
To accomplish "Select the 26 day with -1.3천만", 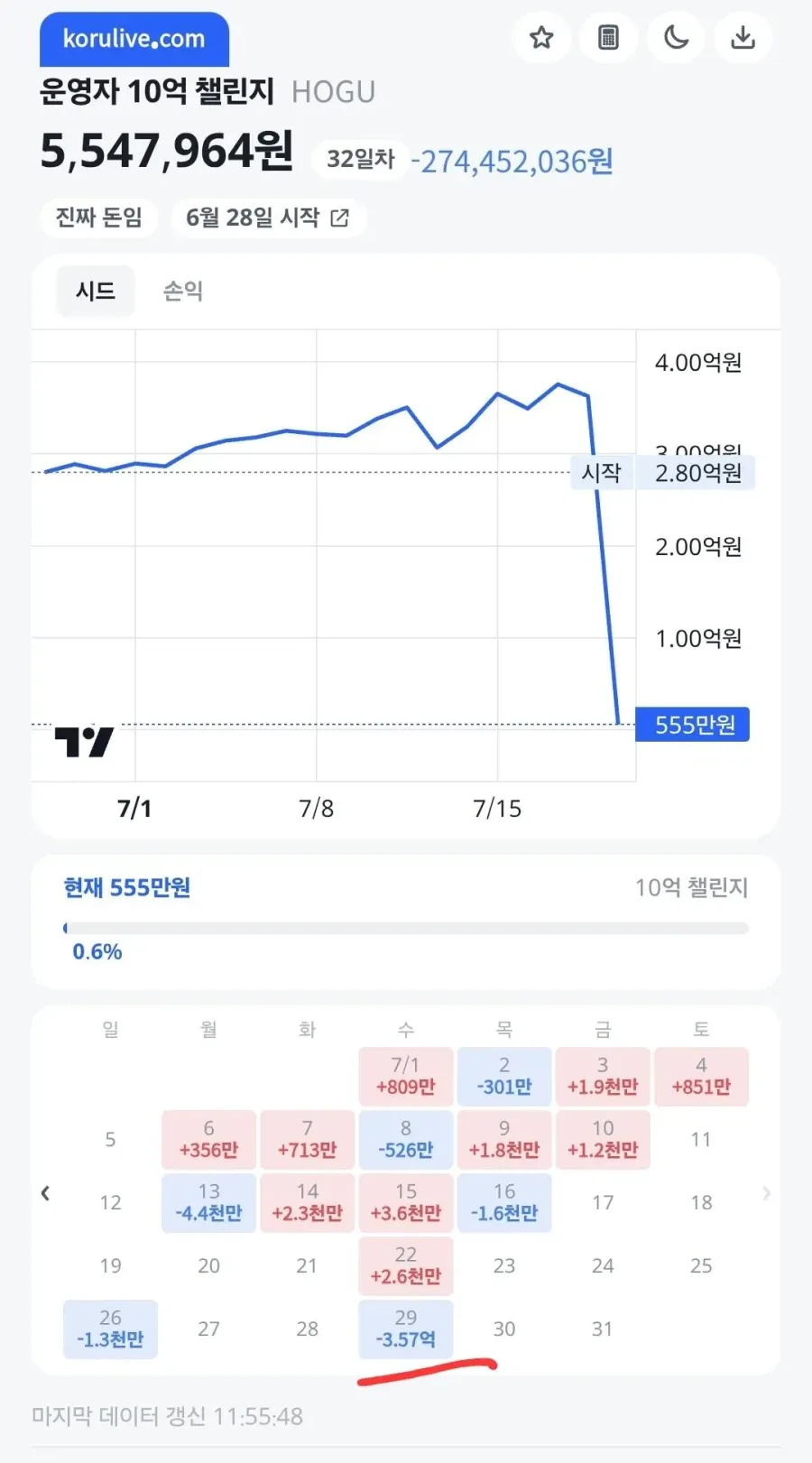I will [110, 1329].
